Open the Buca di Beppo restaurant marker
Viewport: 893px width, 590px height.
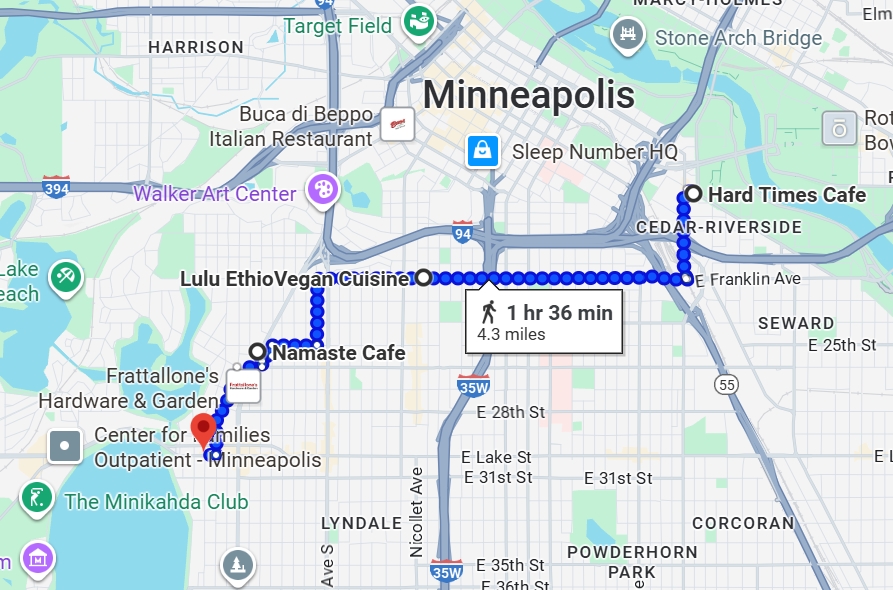pyautogui.click(x=397, y=125)
